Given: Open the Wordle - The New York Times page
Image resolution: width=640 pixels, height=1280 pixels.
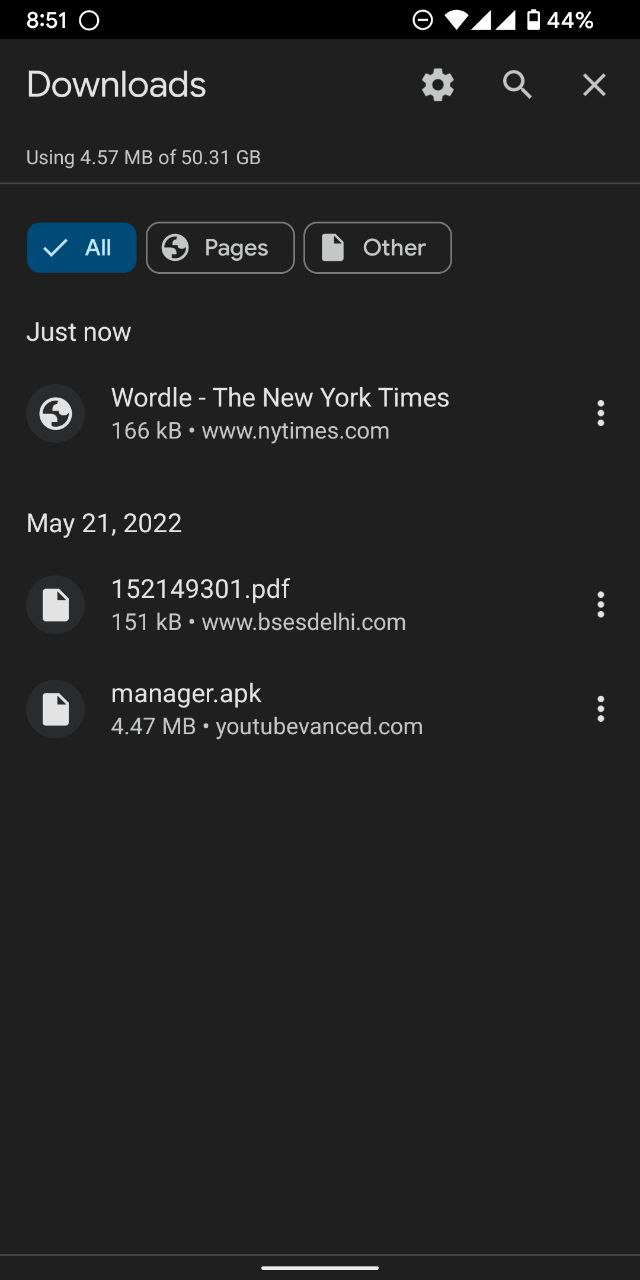Looking at the screenshot, I should coord(300,413).
